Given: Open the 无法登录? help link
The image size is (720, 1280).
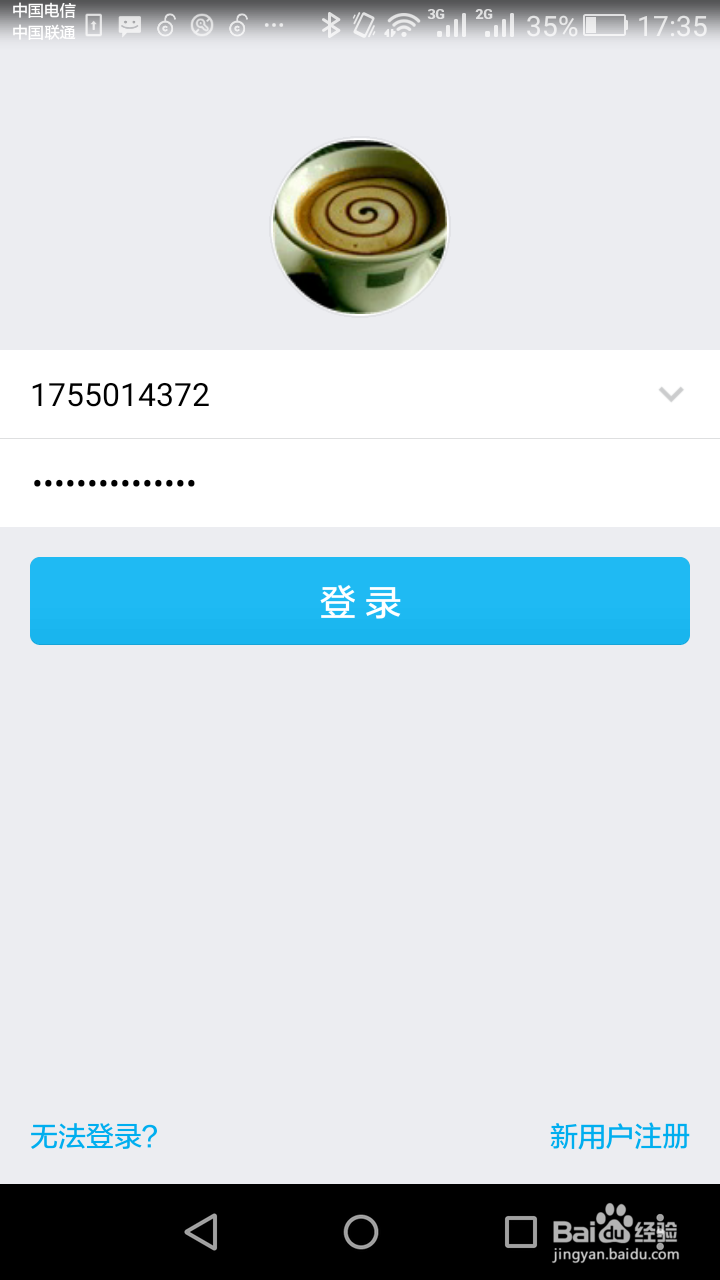Looking at the screenshot, I should 94,1137.
